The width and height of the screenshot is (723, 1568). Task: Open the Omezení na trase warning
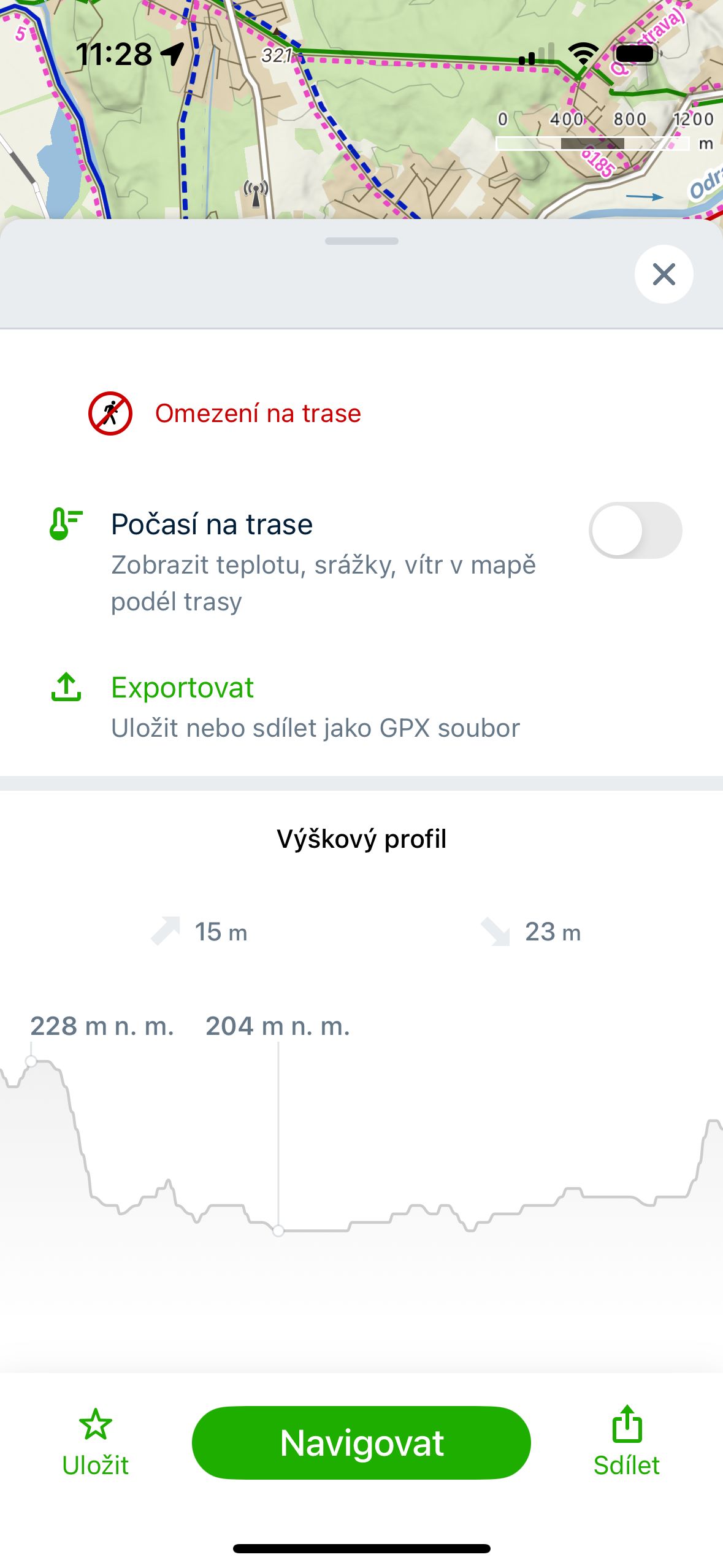point(225,413)
